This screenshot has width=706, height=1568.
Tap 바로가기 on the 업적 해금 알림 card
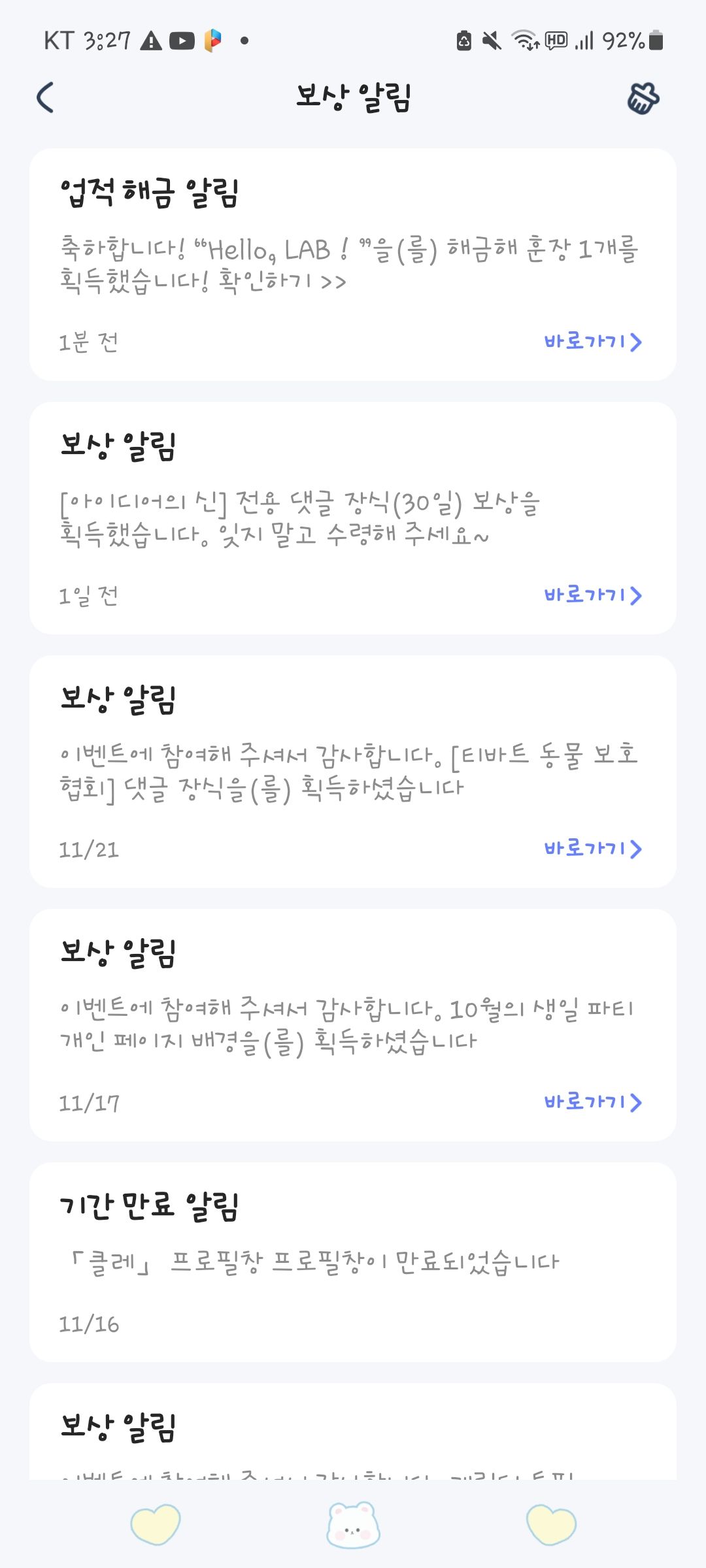click(x=593, y=342)
